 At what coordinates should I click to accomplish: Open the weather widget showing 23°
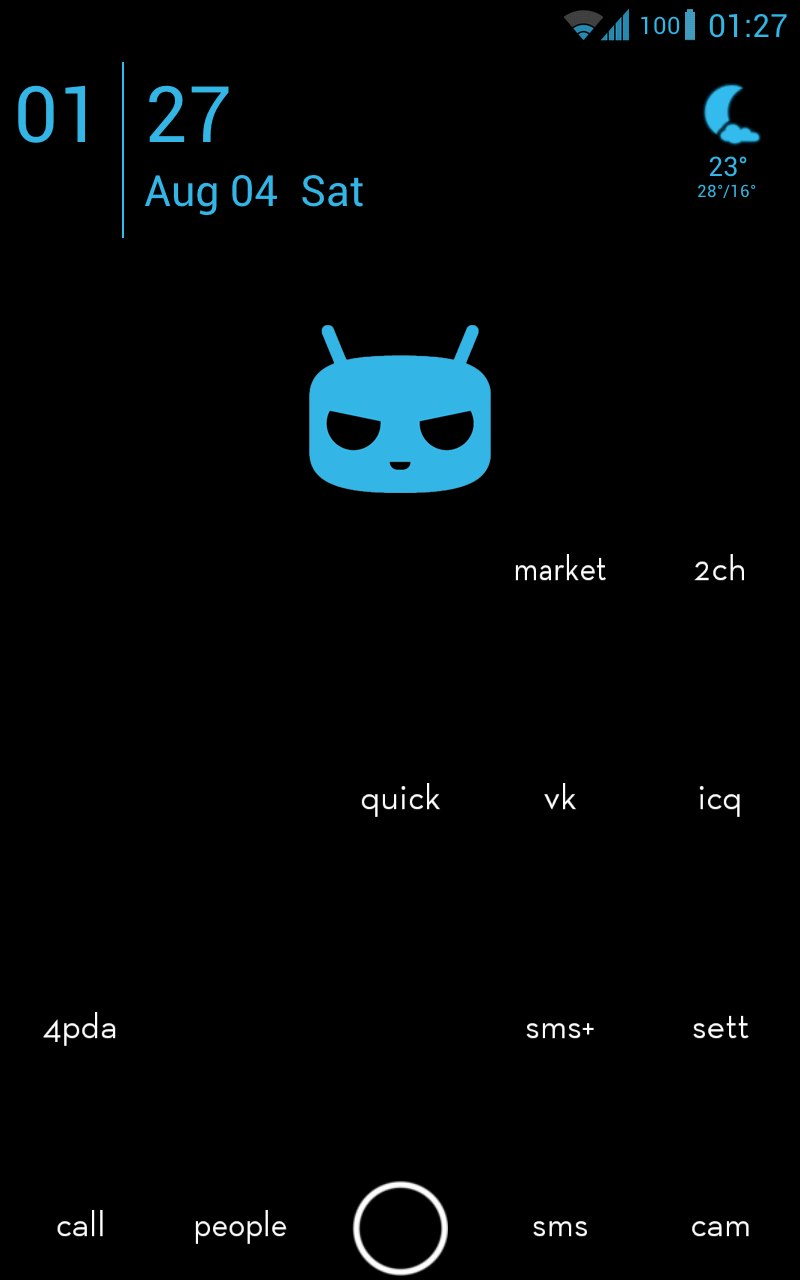(728, 142)
